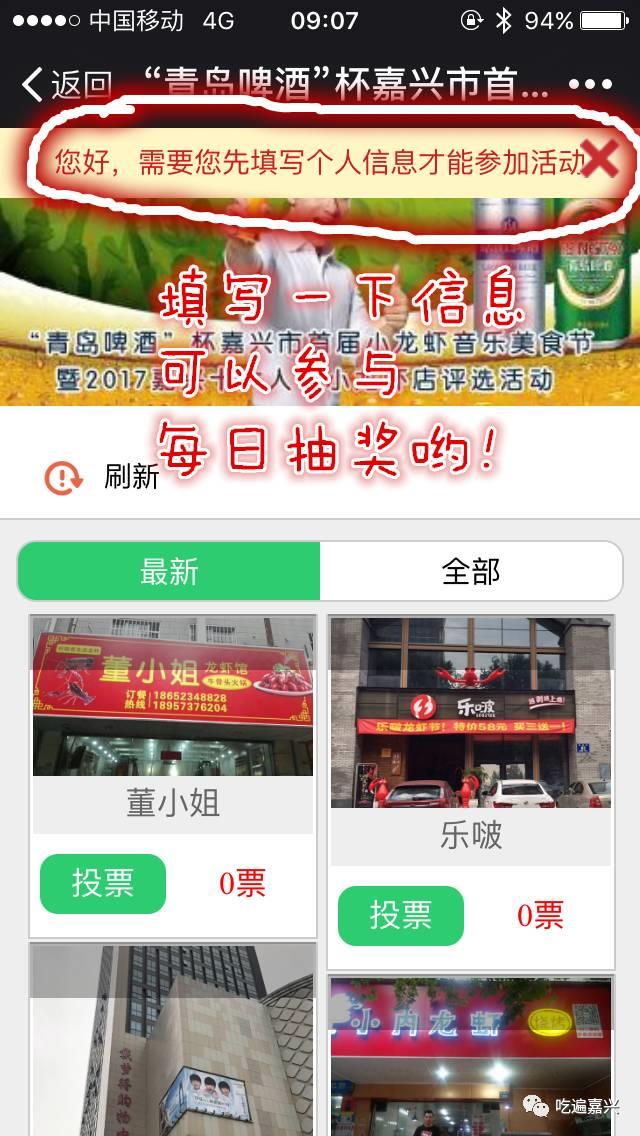Switch to the 最新 tab
This screenshot has height=1136, width=640.
point(169,571)
